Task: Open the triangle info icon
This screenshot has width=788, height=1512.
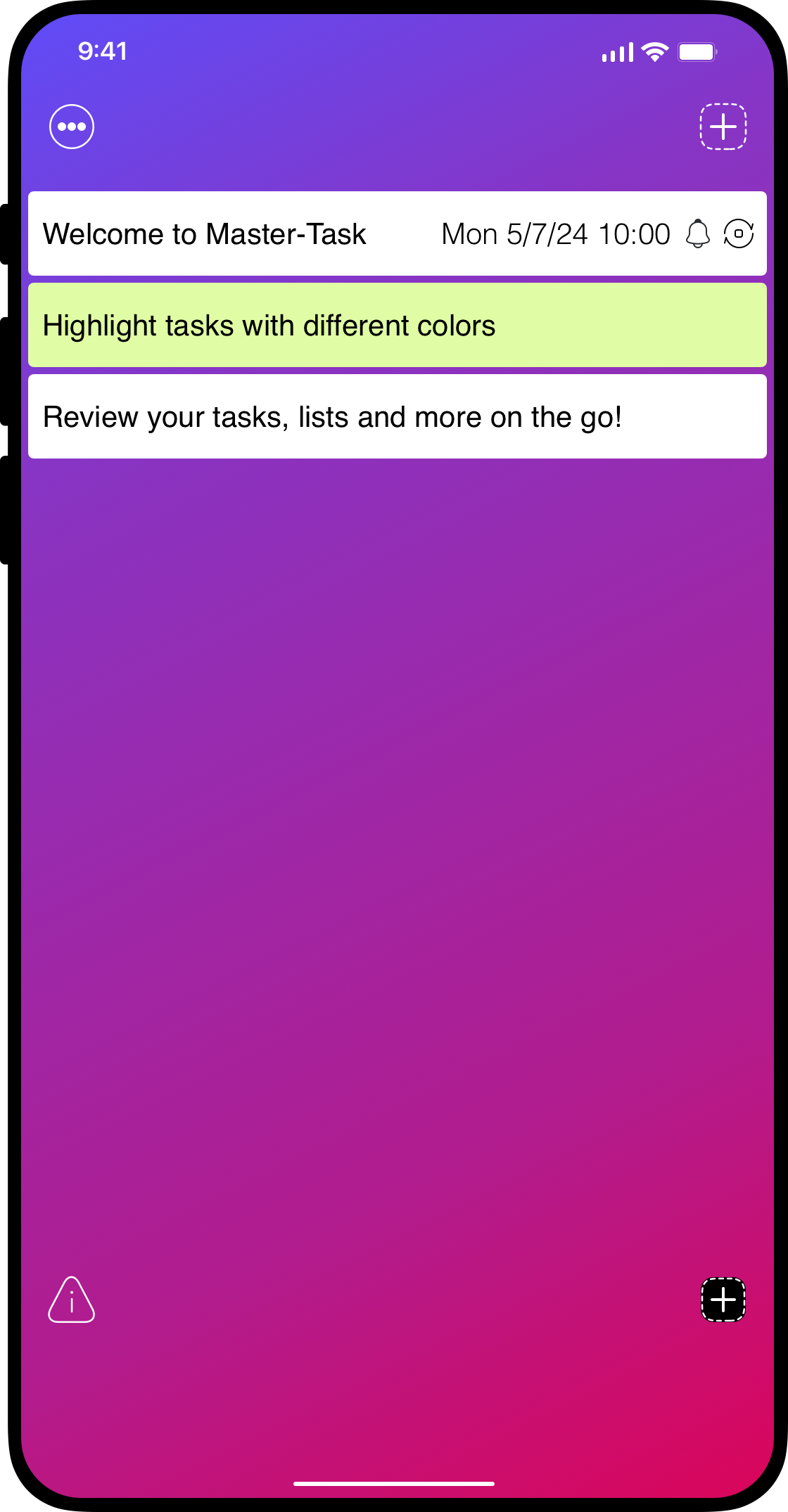Action: (x=72, y=1300)
